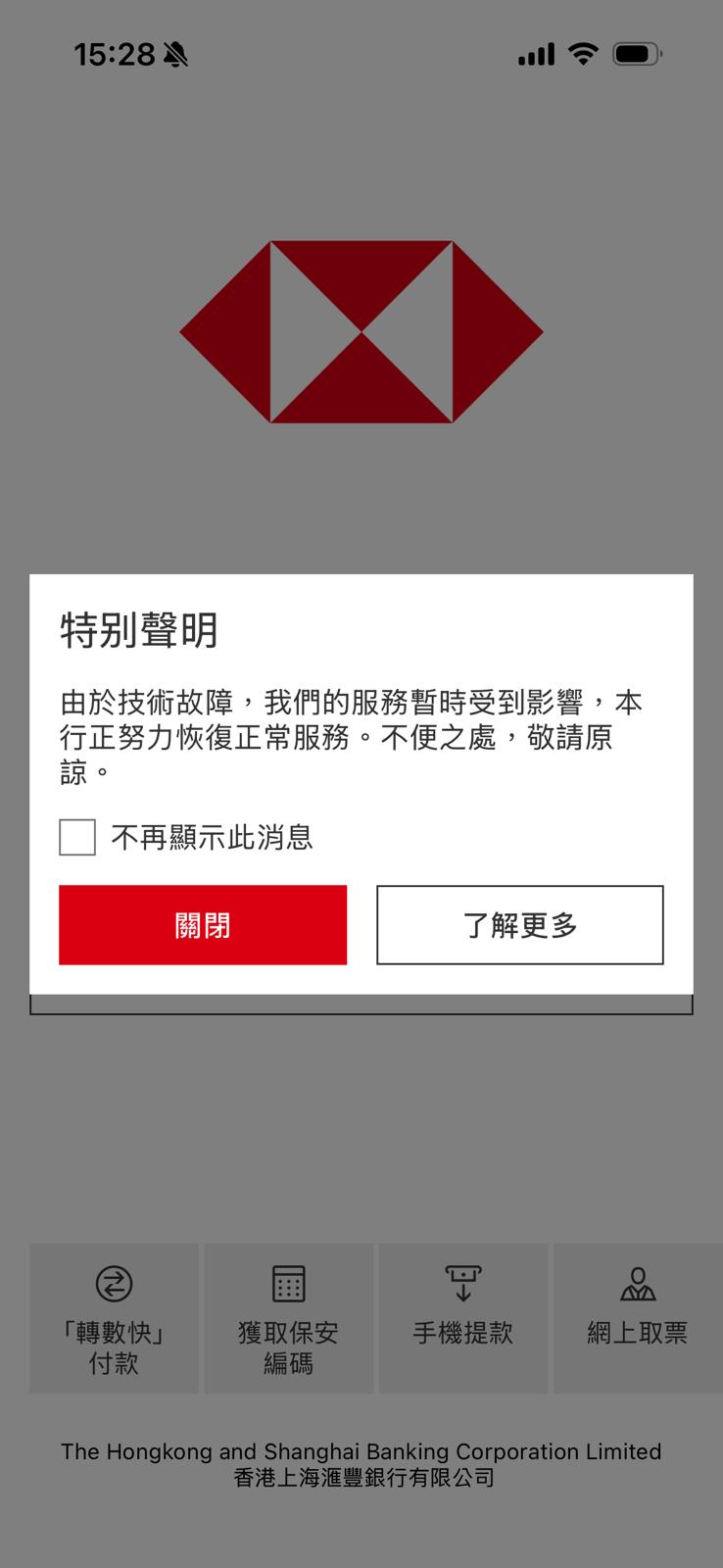Open the 網上取票 shortcut
723x1568 pixels.
637,1318
